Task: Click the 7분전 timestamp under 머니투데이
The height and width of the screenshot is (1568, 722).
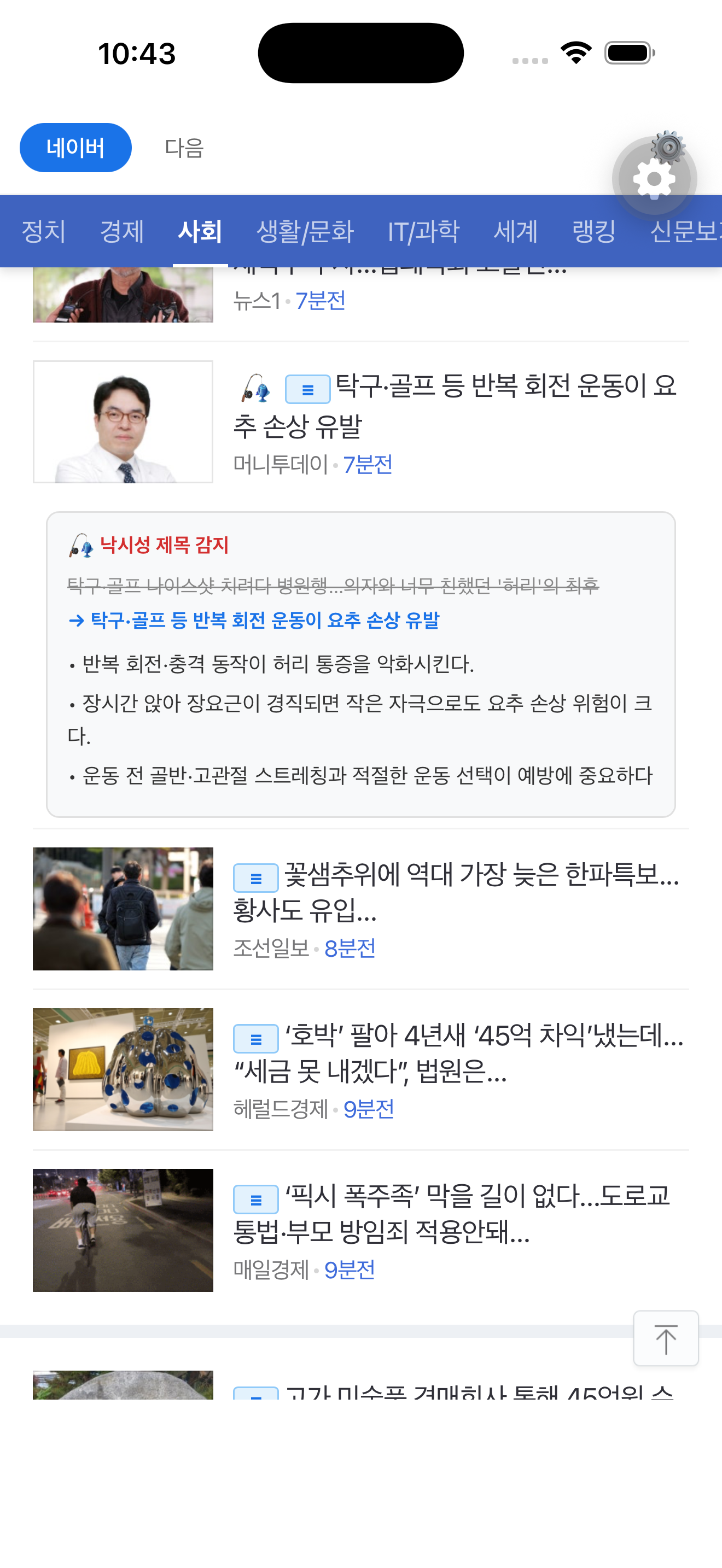Action: click(368, 464)
